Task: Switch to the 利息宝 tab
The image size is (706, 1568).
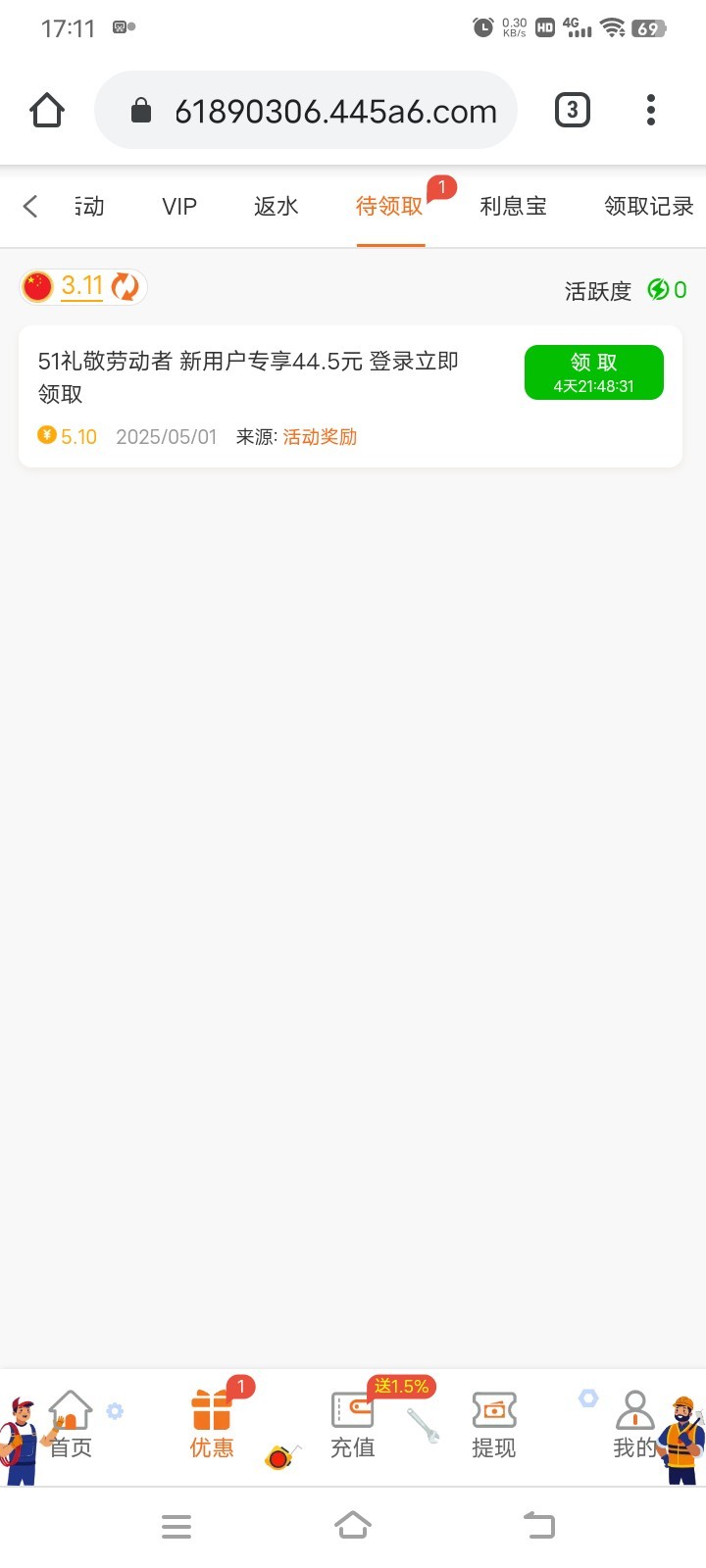Action: (513, 206)
